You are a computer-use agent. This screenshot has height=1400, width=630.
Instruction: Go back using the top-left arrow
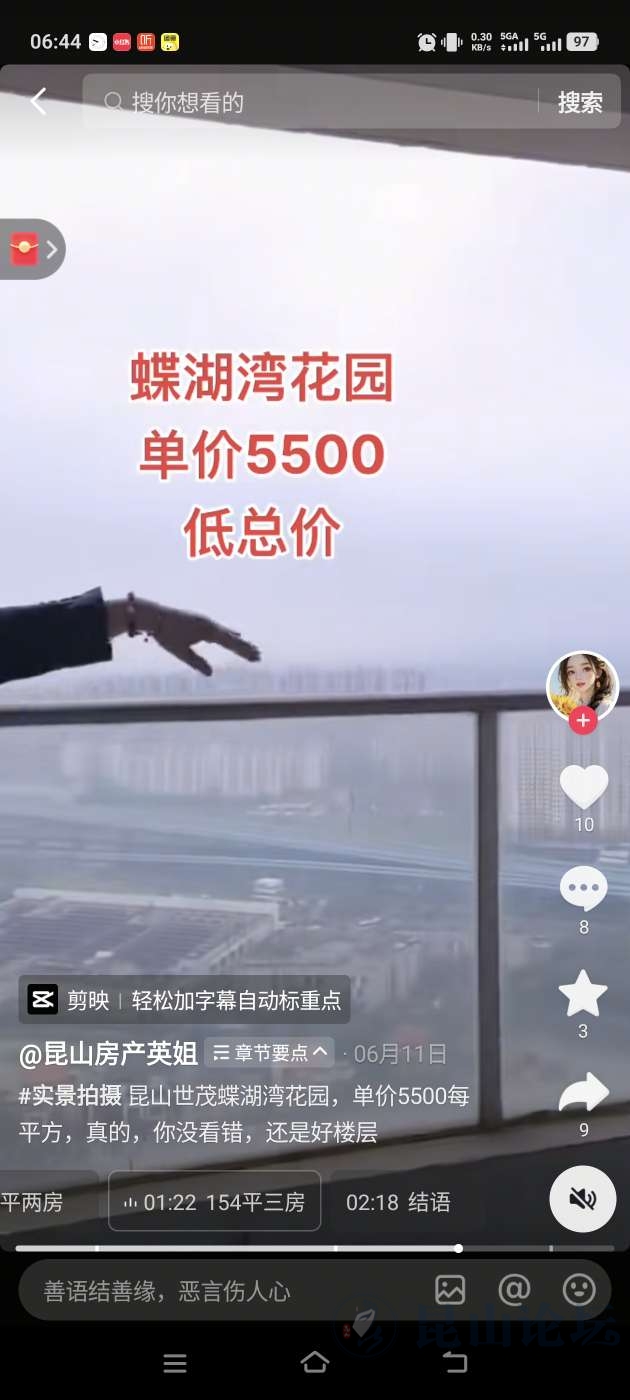[38, 101]
